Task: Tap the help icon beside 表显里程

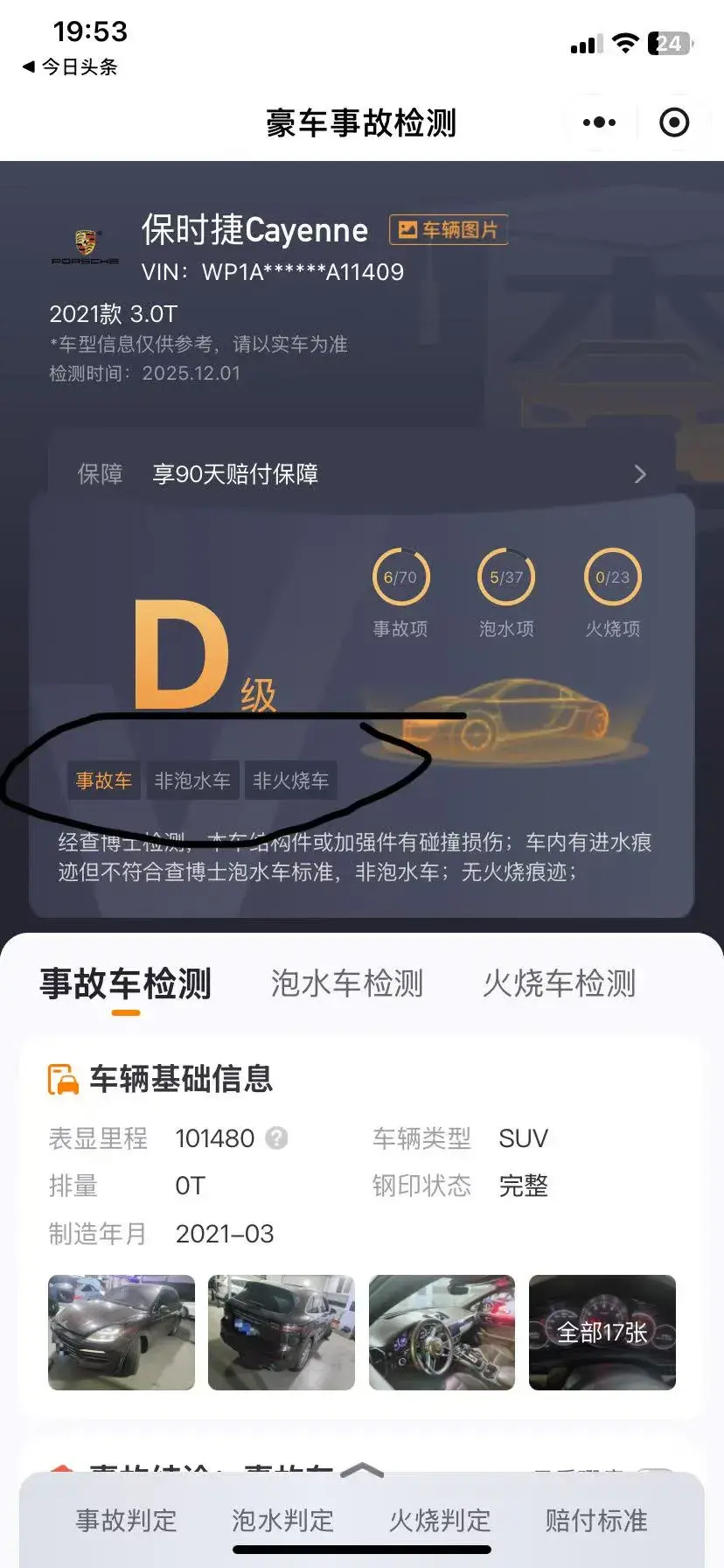Action: [277, 1138]
